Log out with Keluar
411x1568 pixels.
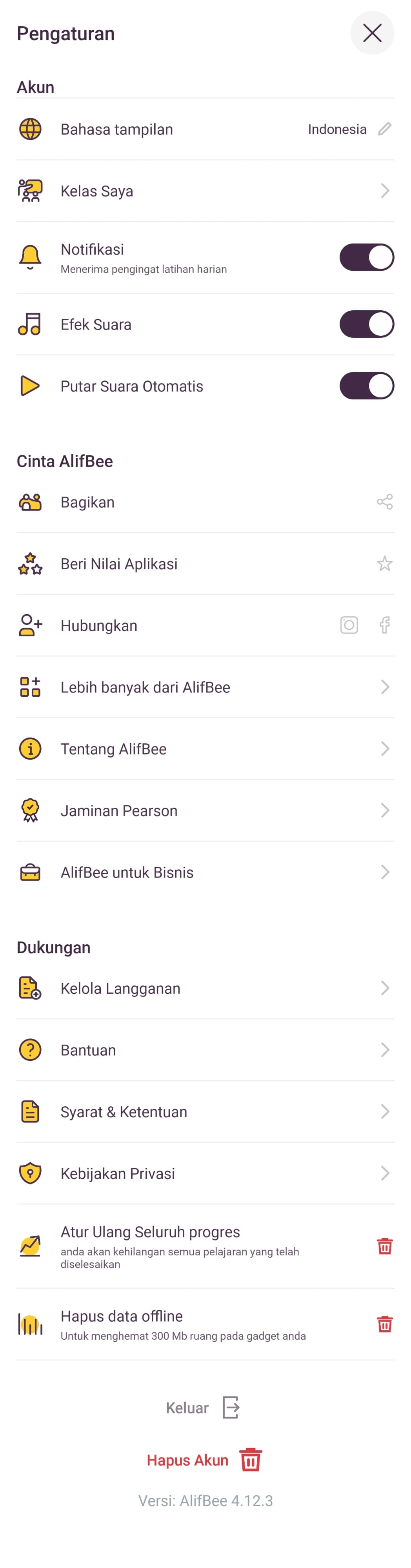coord(203,1408)
